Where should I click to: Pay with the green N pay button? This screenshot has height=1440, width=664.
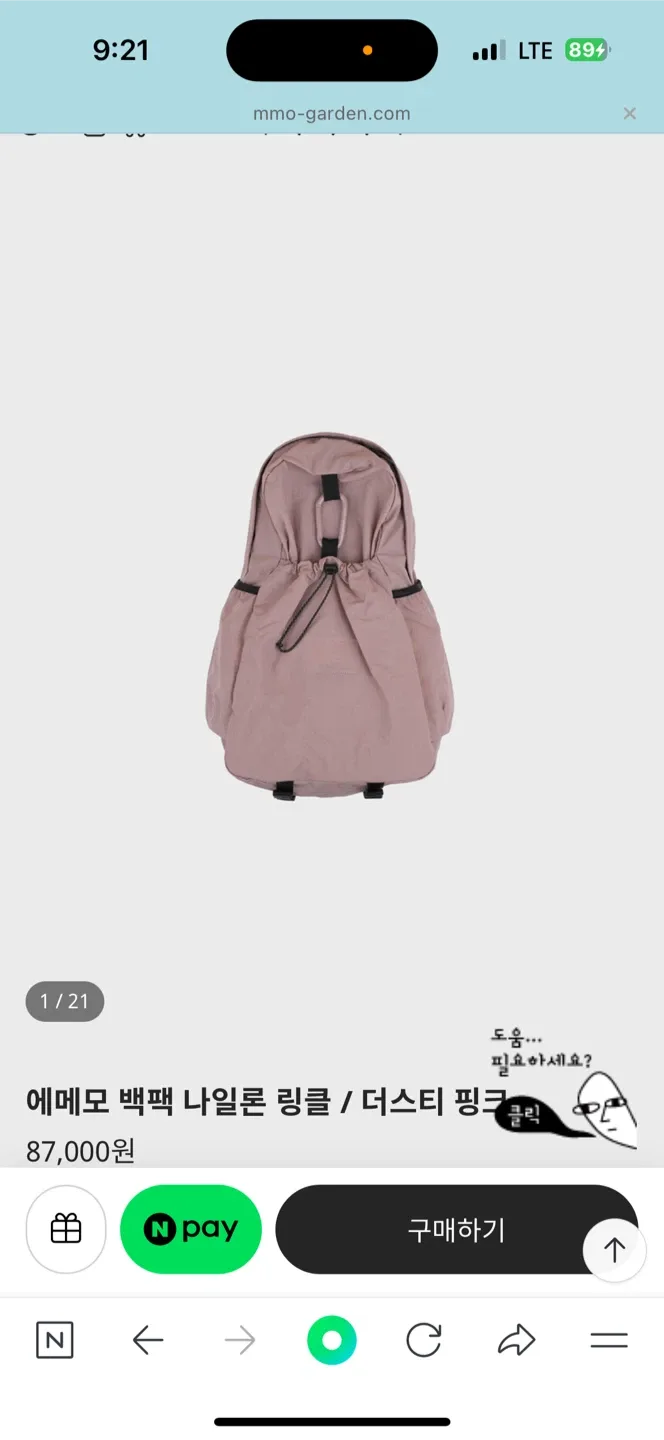[191, 1229]
